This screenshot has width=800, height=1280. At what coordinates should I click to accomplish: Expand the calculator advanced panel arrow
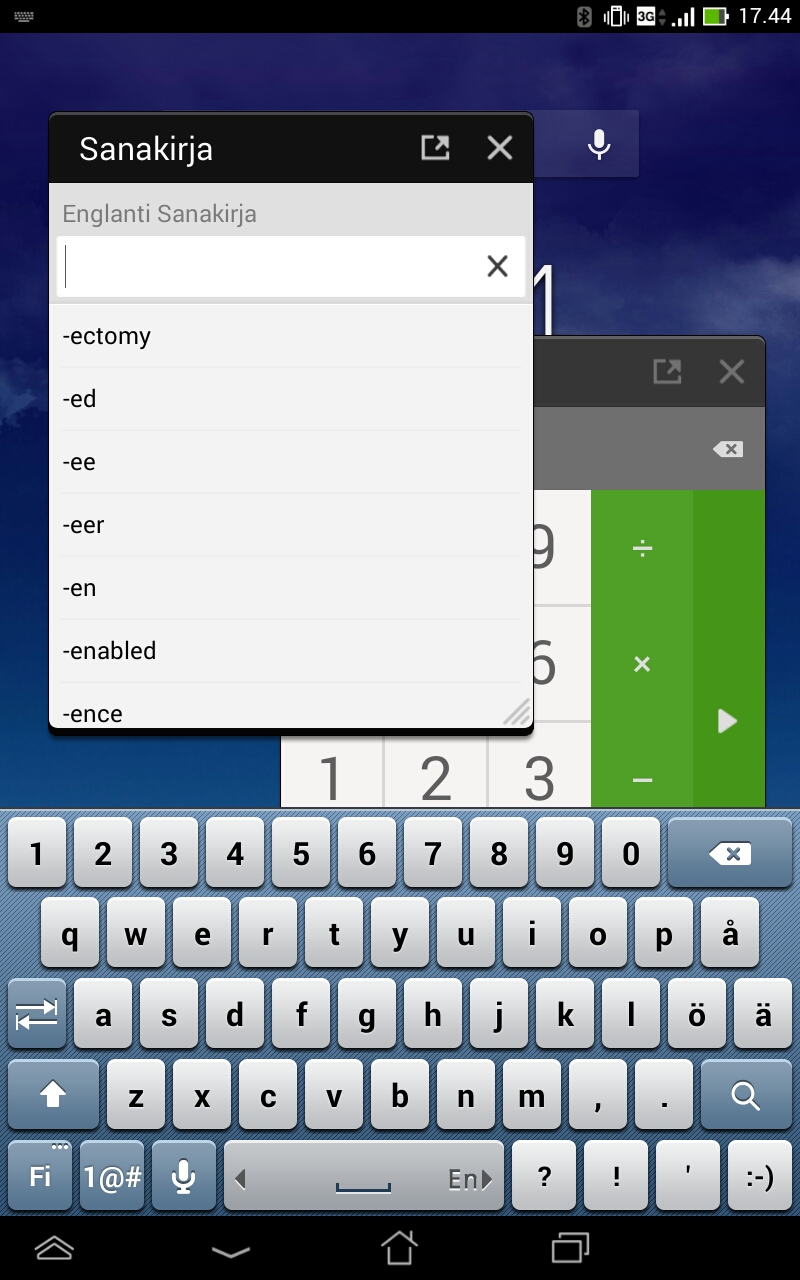pos(728,720)
